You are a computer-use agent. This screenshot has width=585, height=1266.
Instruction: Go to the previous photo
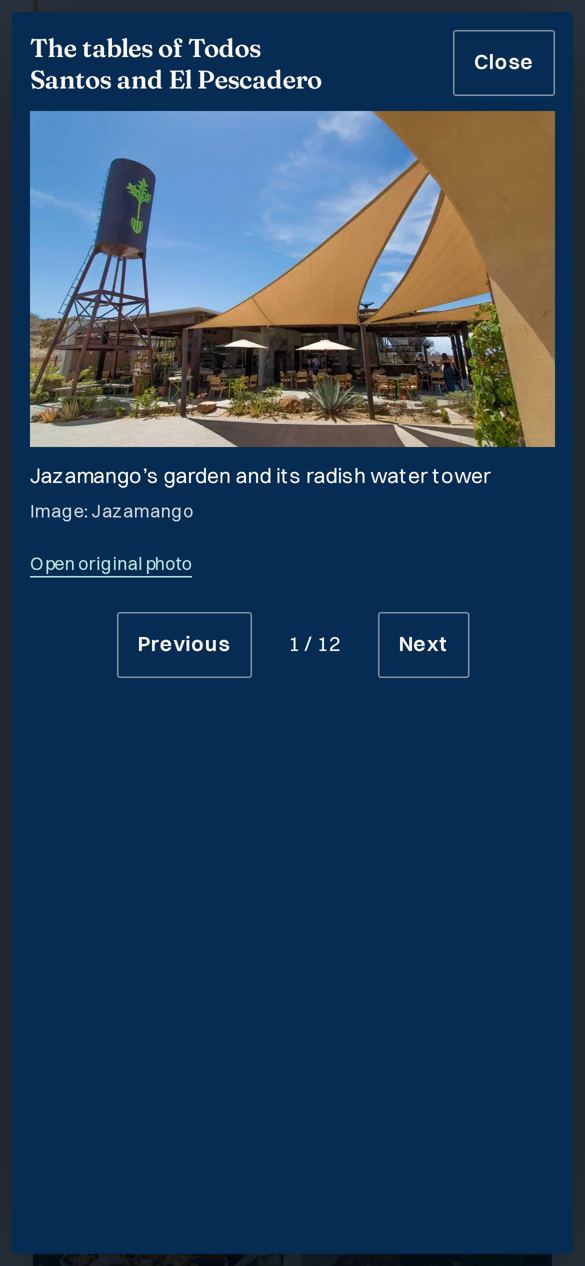pos(184,645)
